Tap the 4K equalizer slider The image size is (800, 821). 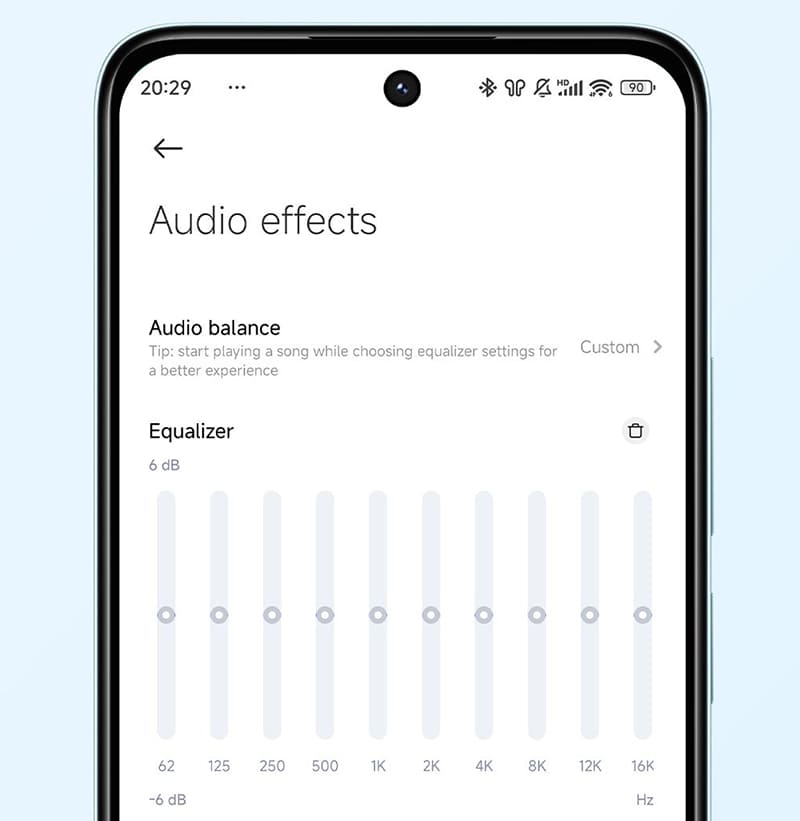pyautogui.click(x=484, y=615)
